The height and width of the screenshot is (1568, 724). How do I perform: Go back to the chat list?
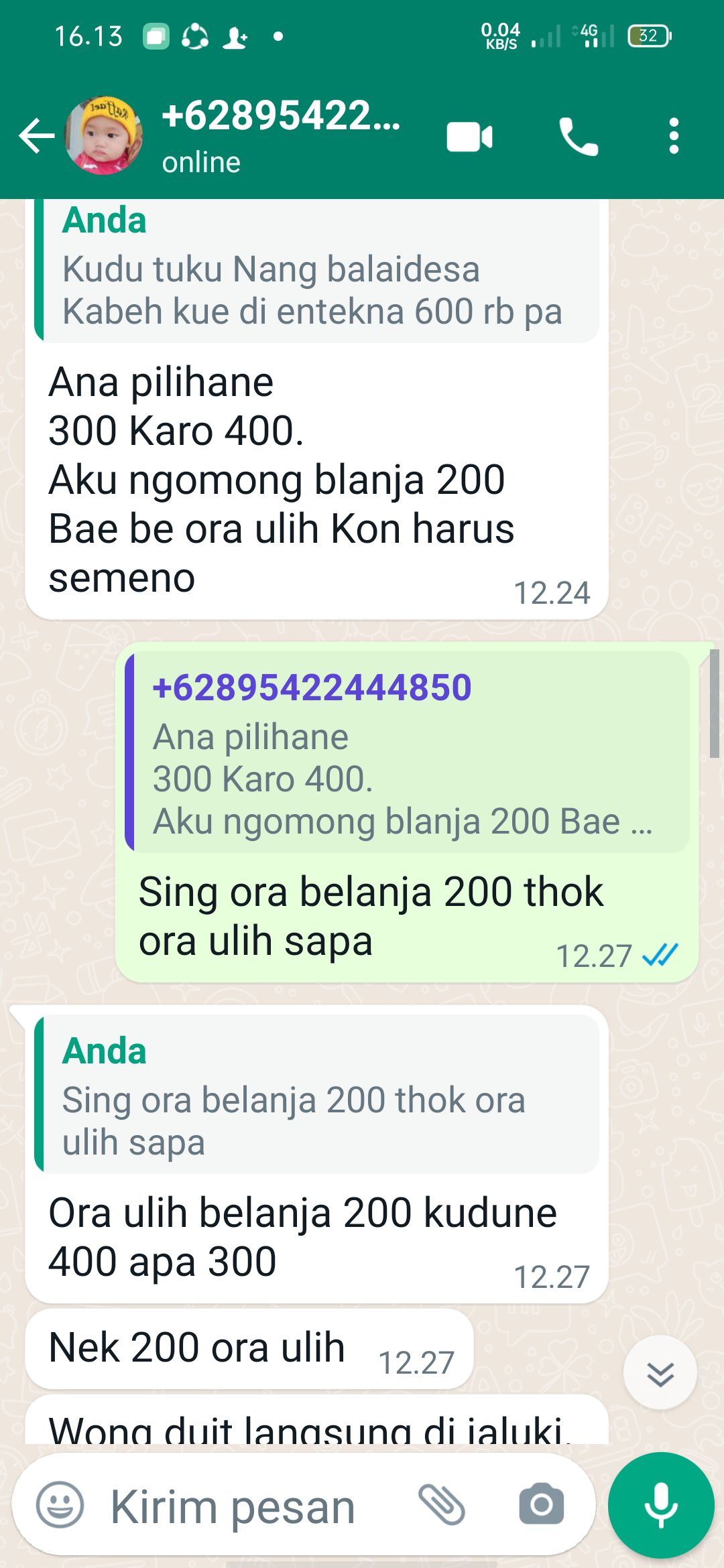click(36, 136)
